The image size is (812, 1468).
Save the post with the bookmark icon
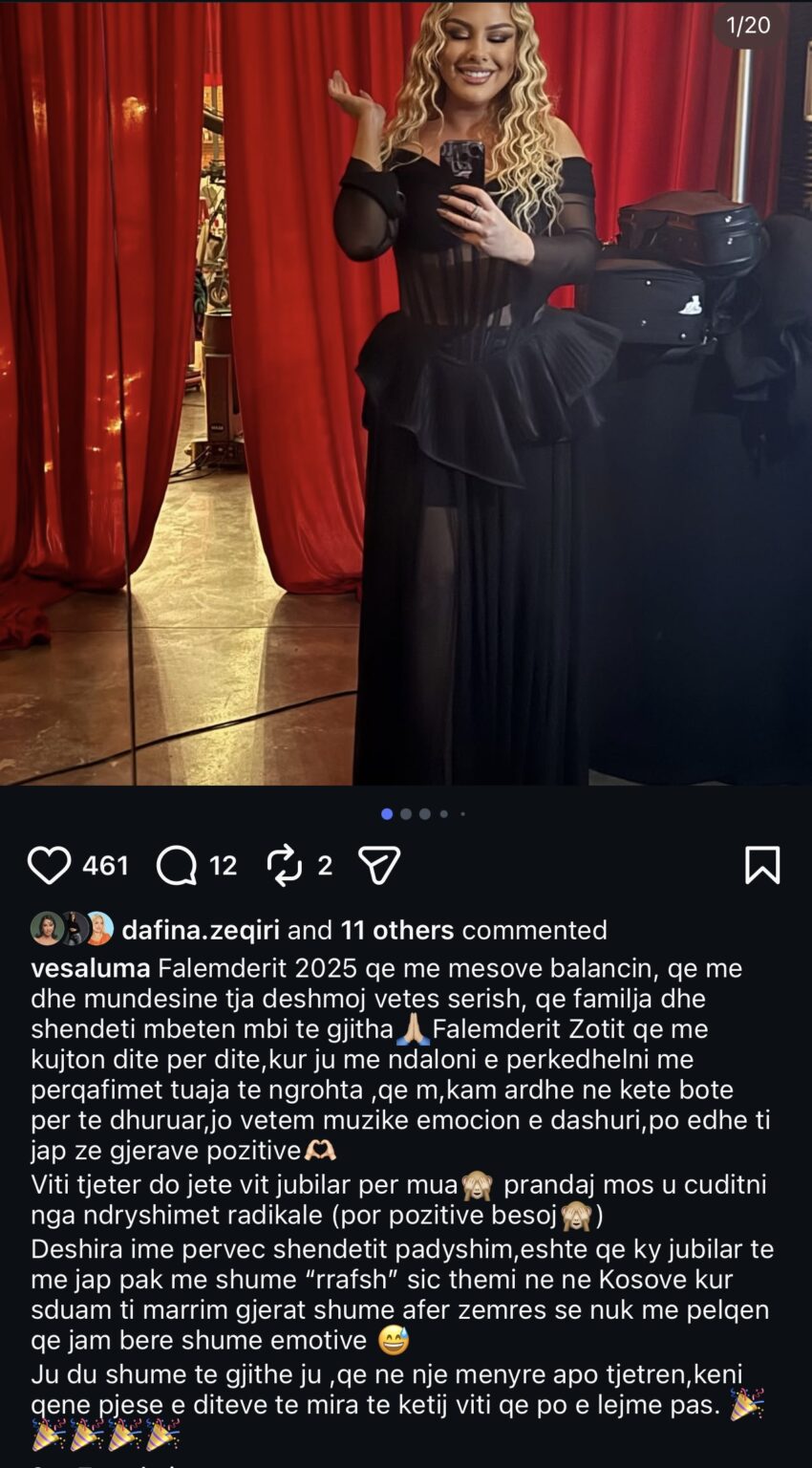click(x=761, y=865)
